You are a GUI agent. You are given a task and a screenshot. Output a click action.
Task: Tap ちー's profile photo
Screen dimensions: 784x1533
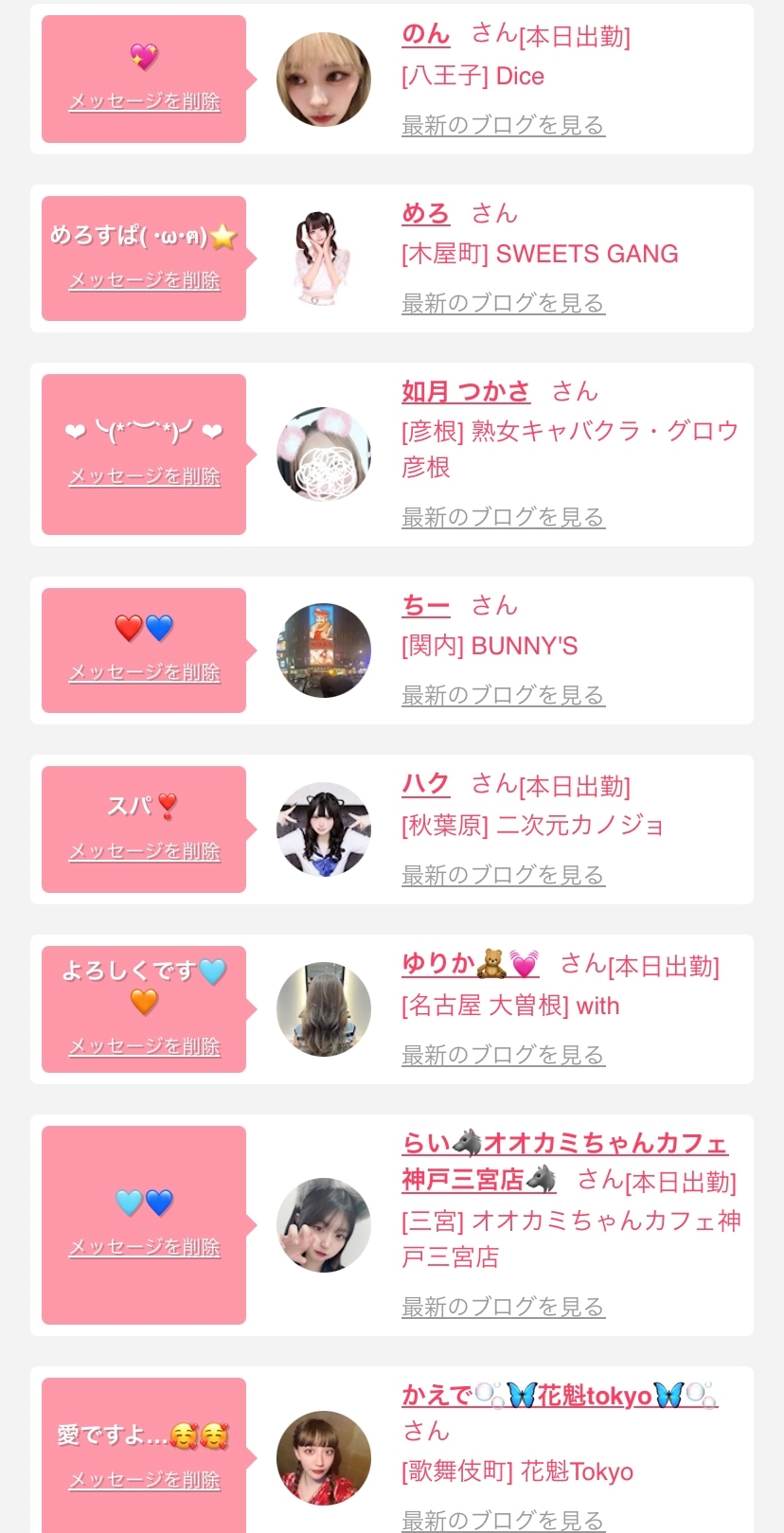coord(324,651)
